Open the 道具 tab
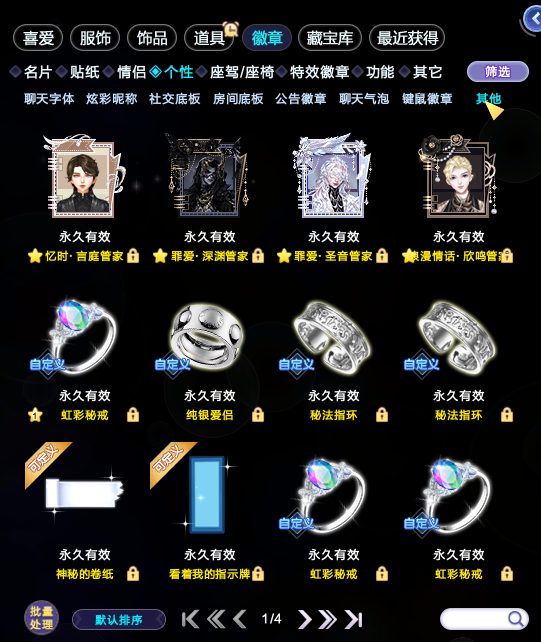The image size is (541, 642). coord(209,38)
